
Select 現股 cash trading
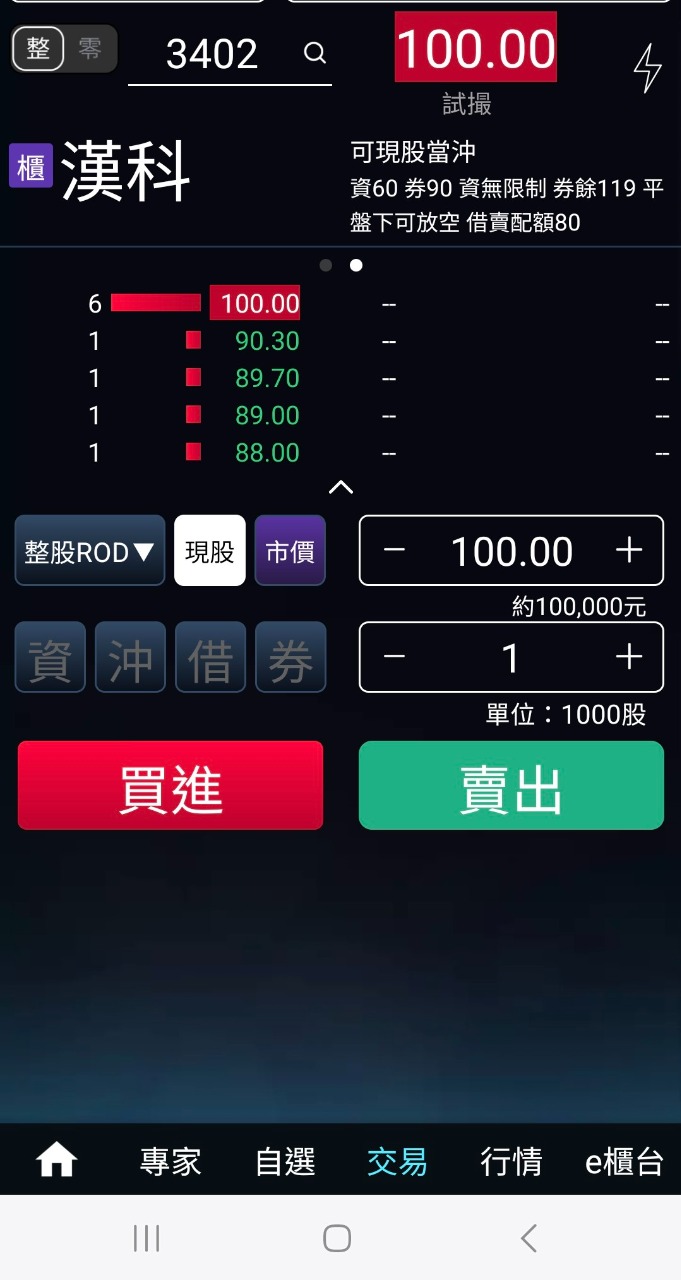click(x=210, y=551)
